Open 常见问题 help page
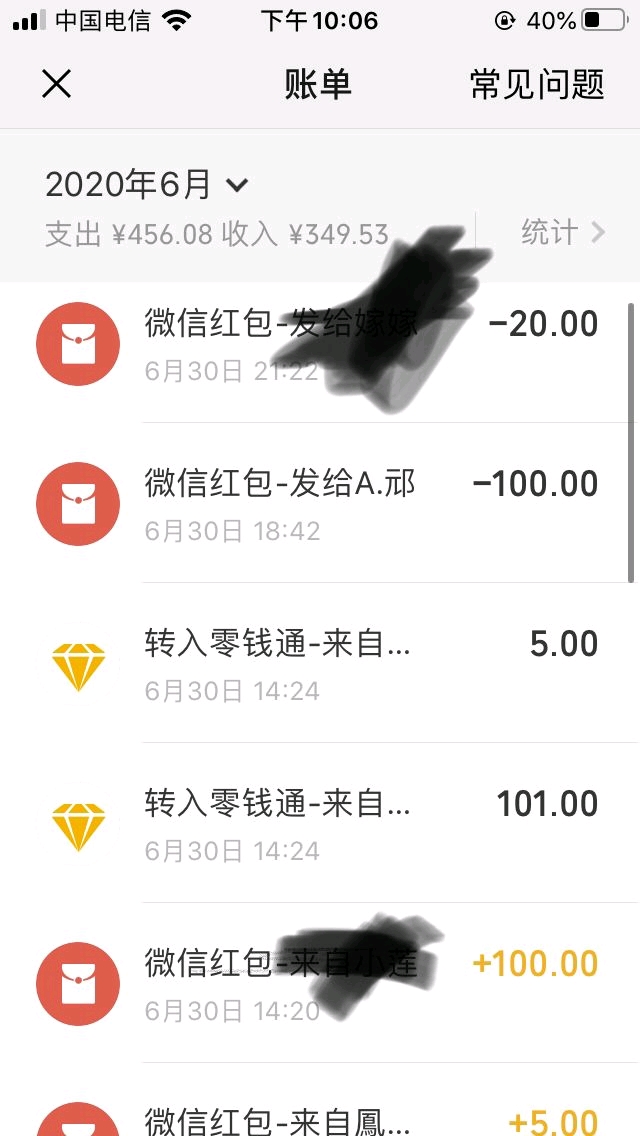The width and height of the screenshot is (640, 1136). (537, 85)
